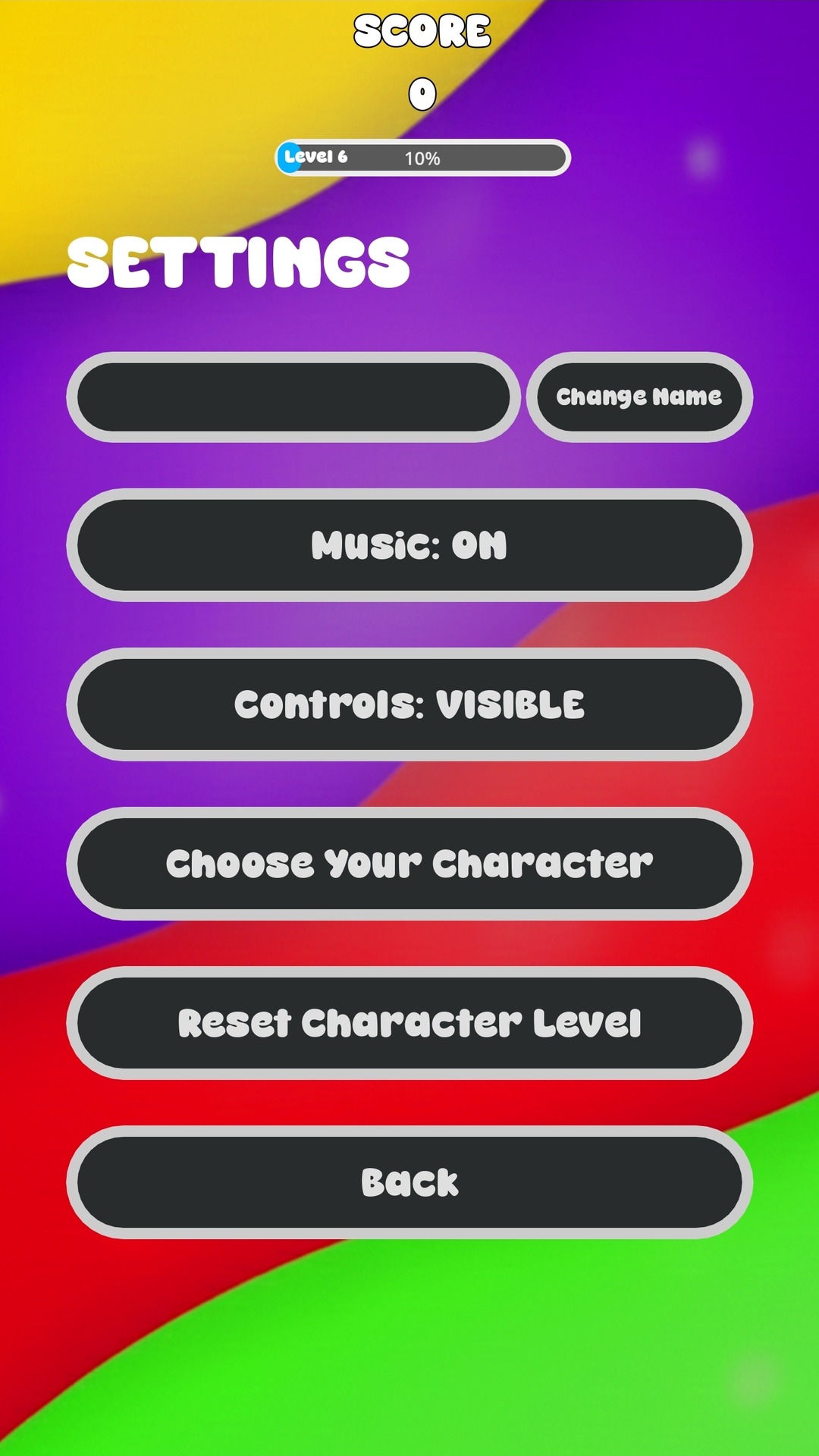Select Reset Character Level
Viewport: 819px width, 1456px height.
point(409,1023)
